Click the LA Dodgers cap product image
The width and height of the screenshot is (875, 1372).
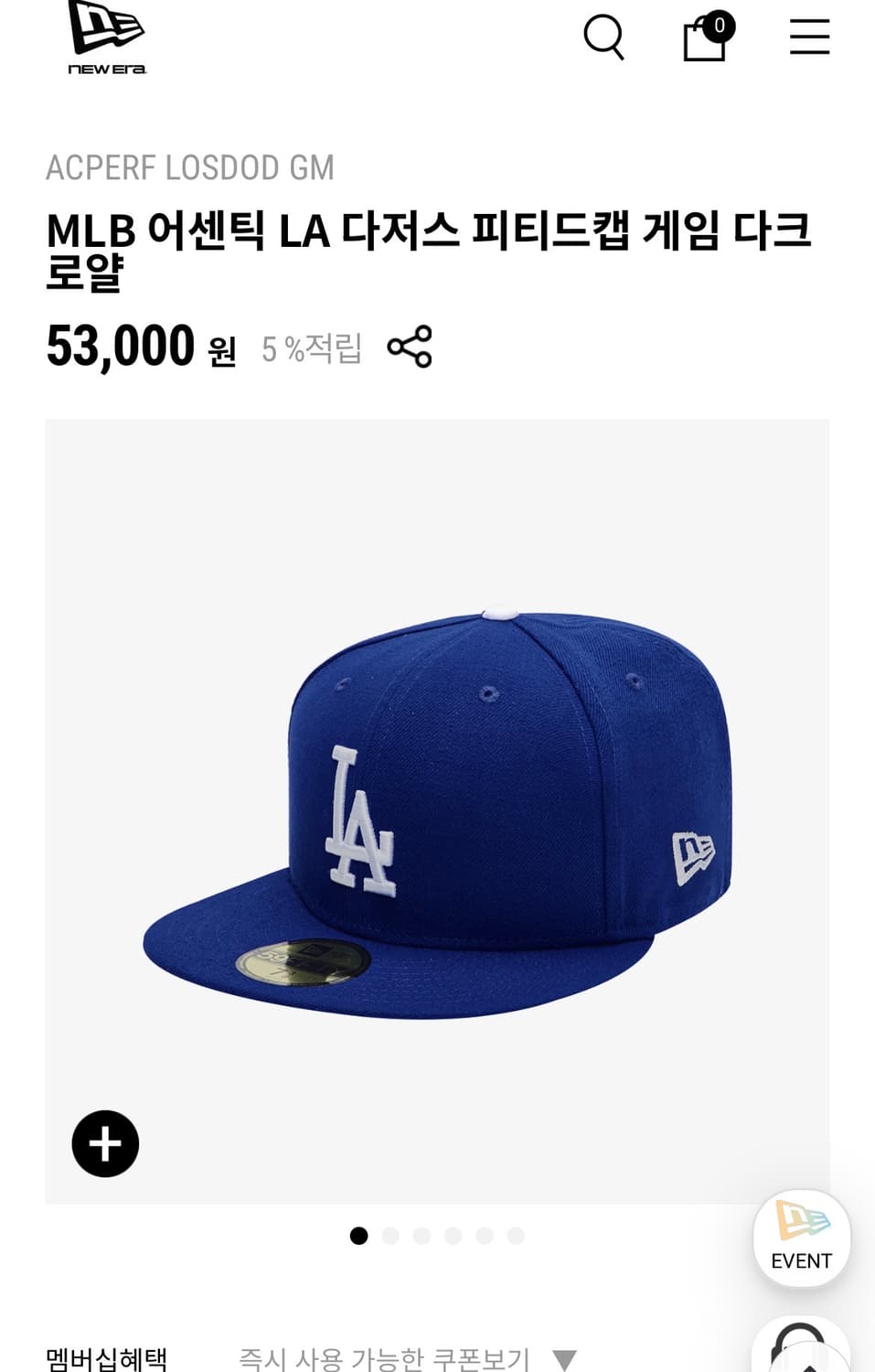437,814
